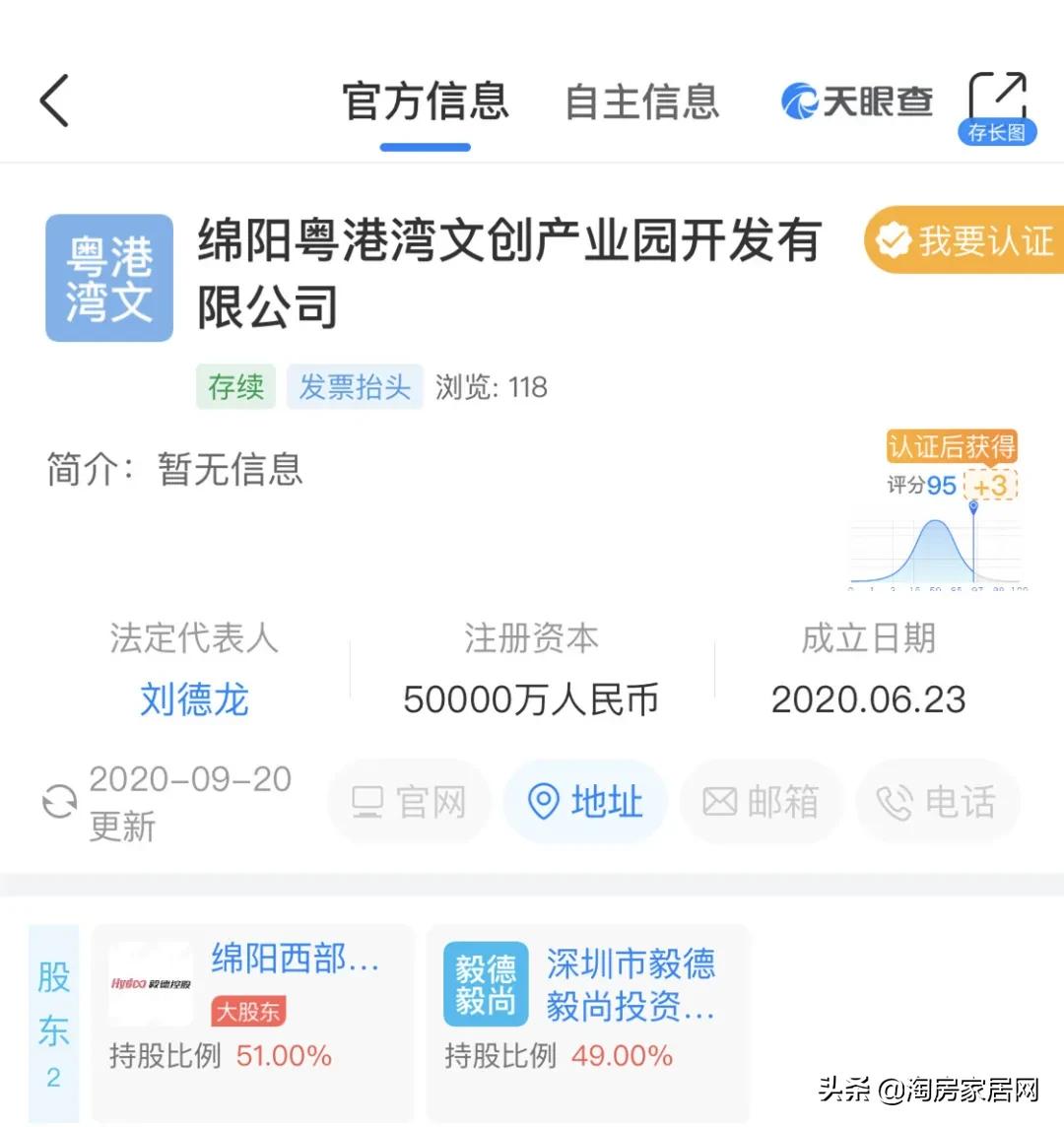Select the 毅德毅尚 shareholder logo tile
Image resolution: width=1064 pixels, height=1127 pixels.
[485, 982]
